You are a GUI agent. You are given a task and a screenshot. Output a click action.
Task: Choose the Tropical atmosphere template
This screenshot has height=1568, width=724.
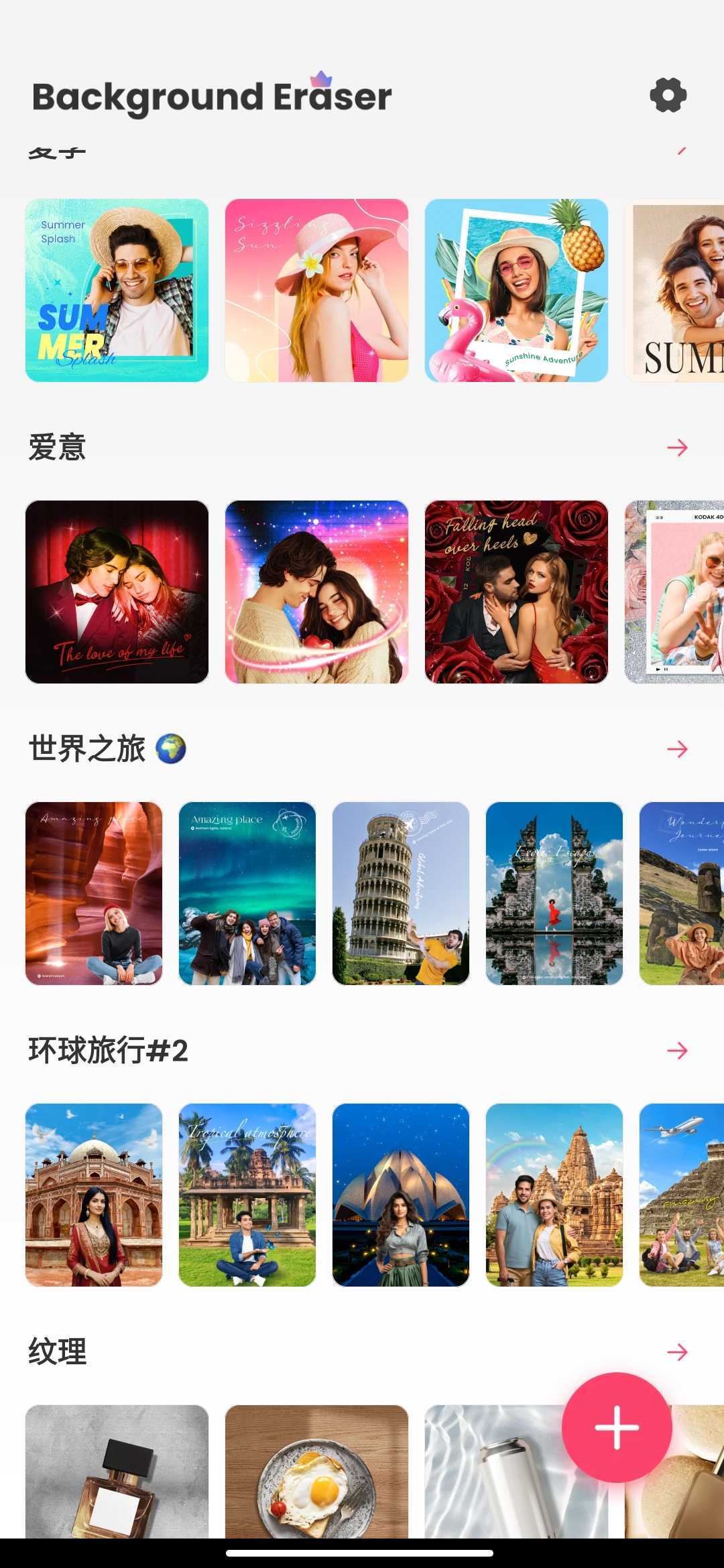point(247,1195)
